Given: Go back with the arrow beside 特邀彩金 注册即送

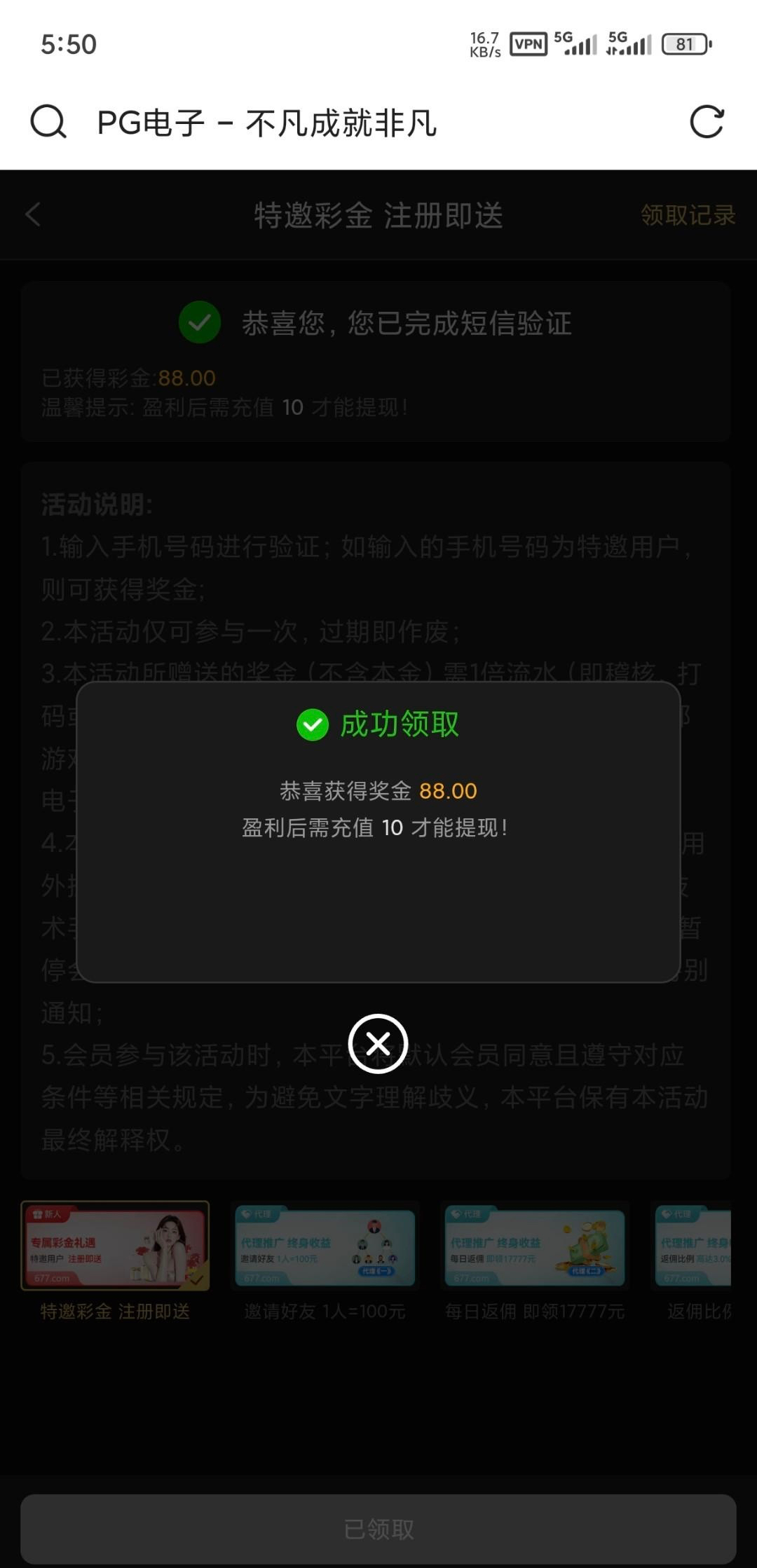Looking at the screenshot, I should (33, 214).
